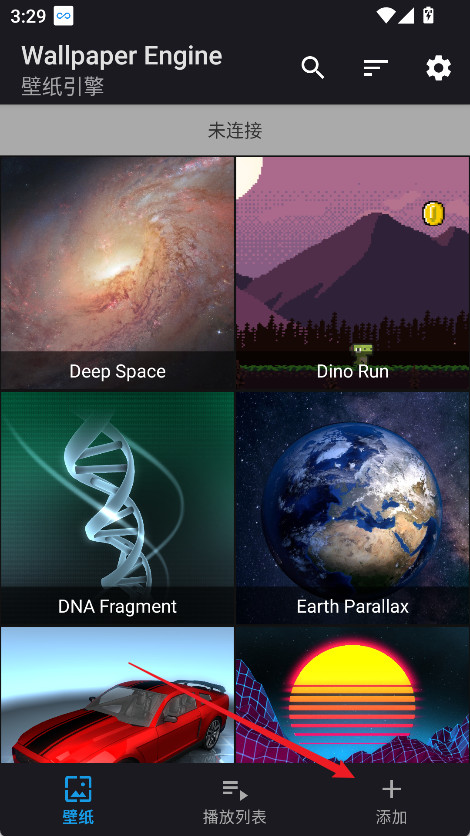Switch to the 壁纸 tab
470x836 pixels.
coord(78,799)
